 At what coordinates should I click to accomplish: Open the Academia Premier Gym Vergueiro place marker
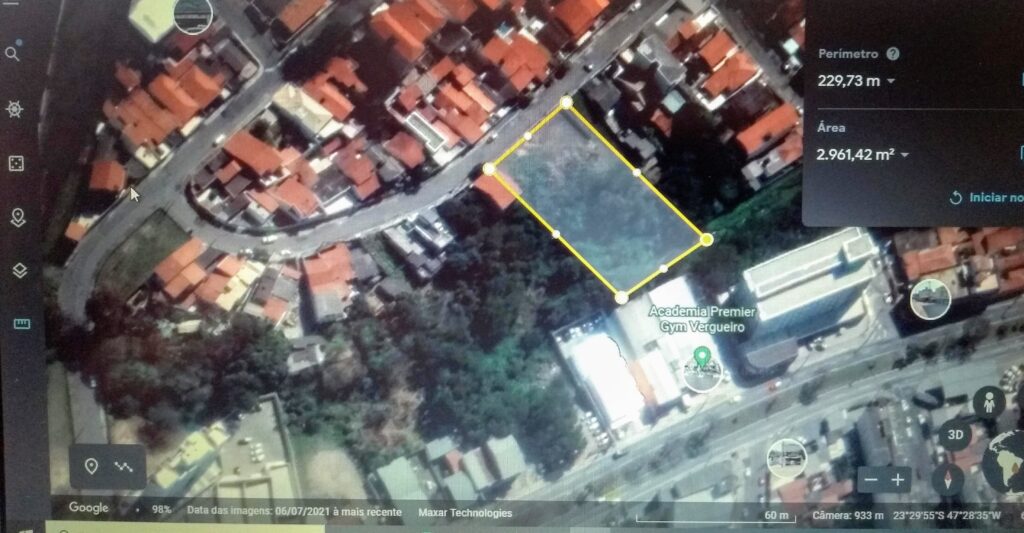click(702, 357)
